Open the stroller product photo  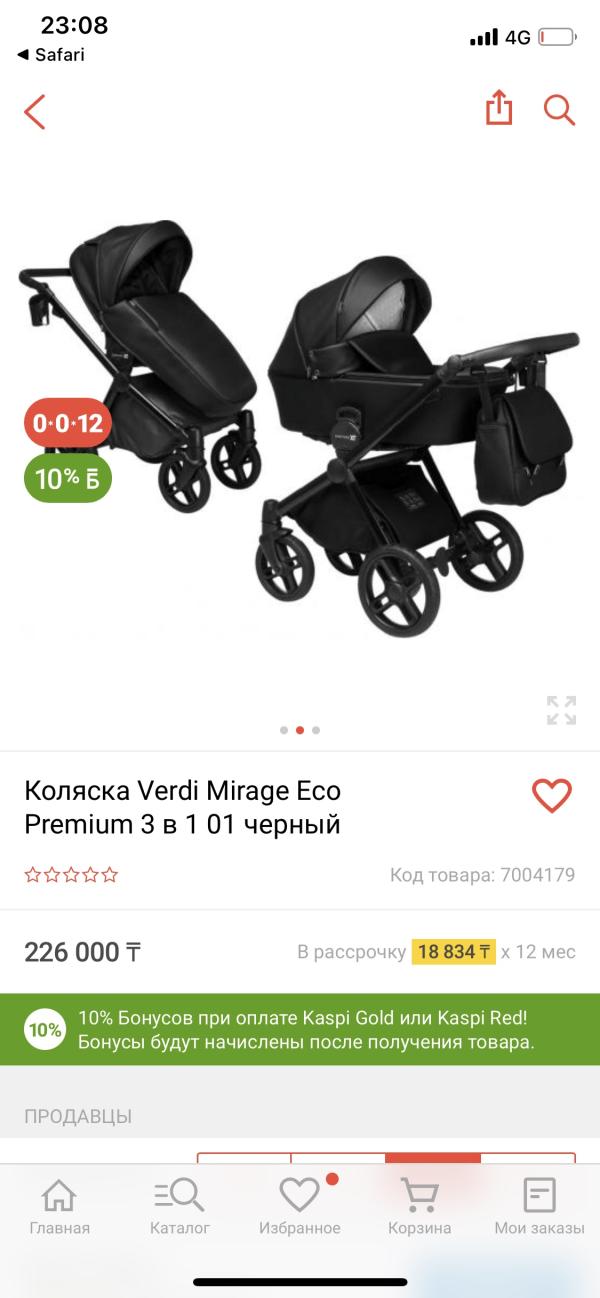pyautogui.click(x=300, y=430)
